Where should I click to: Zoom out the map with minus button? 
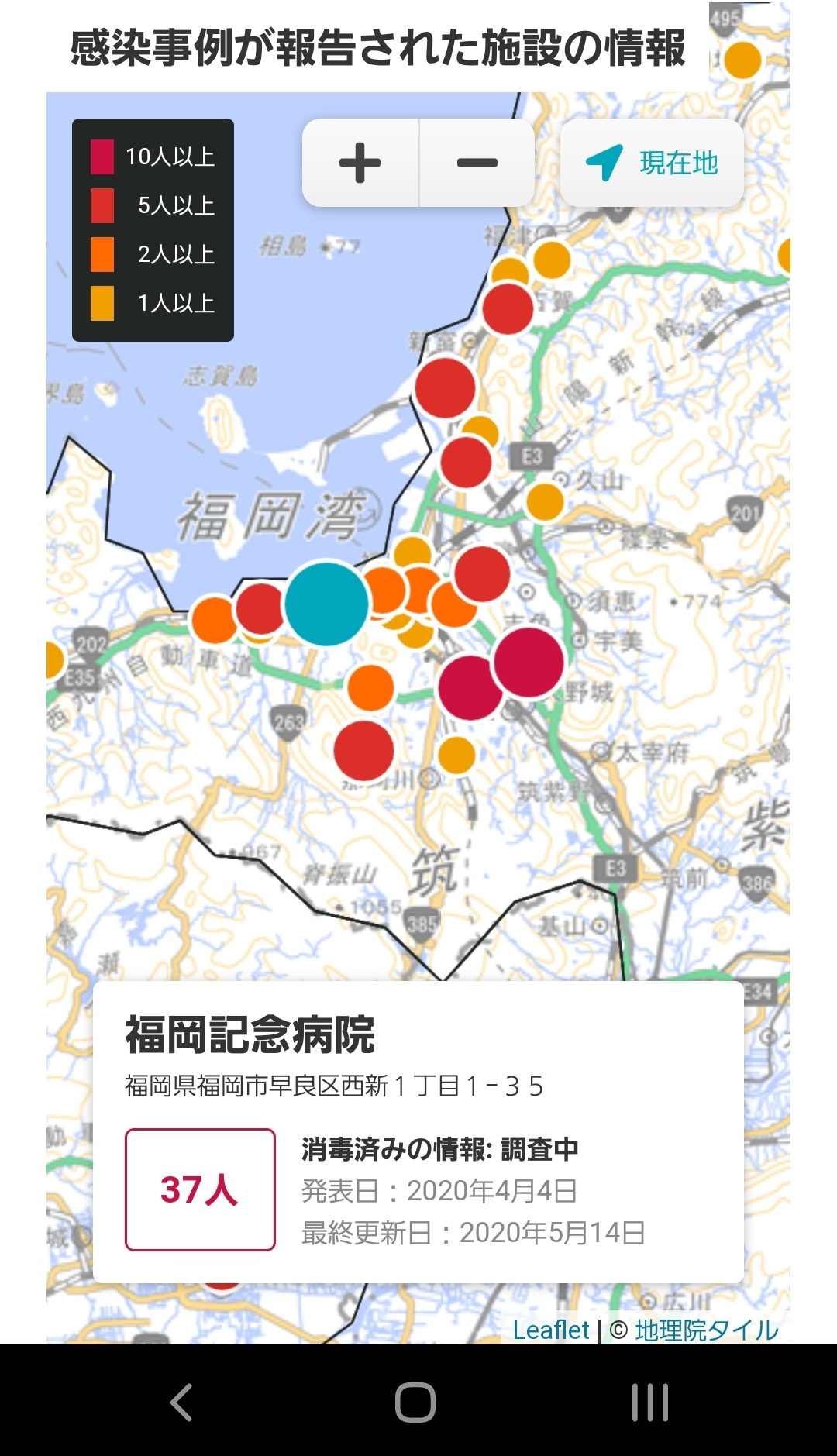[x=477, y=163]
